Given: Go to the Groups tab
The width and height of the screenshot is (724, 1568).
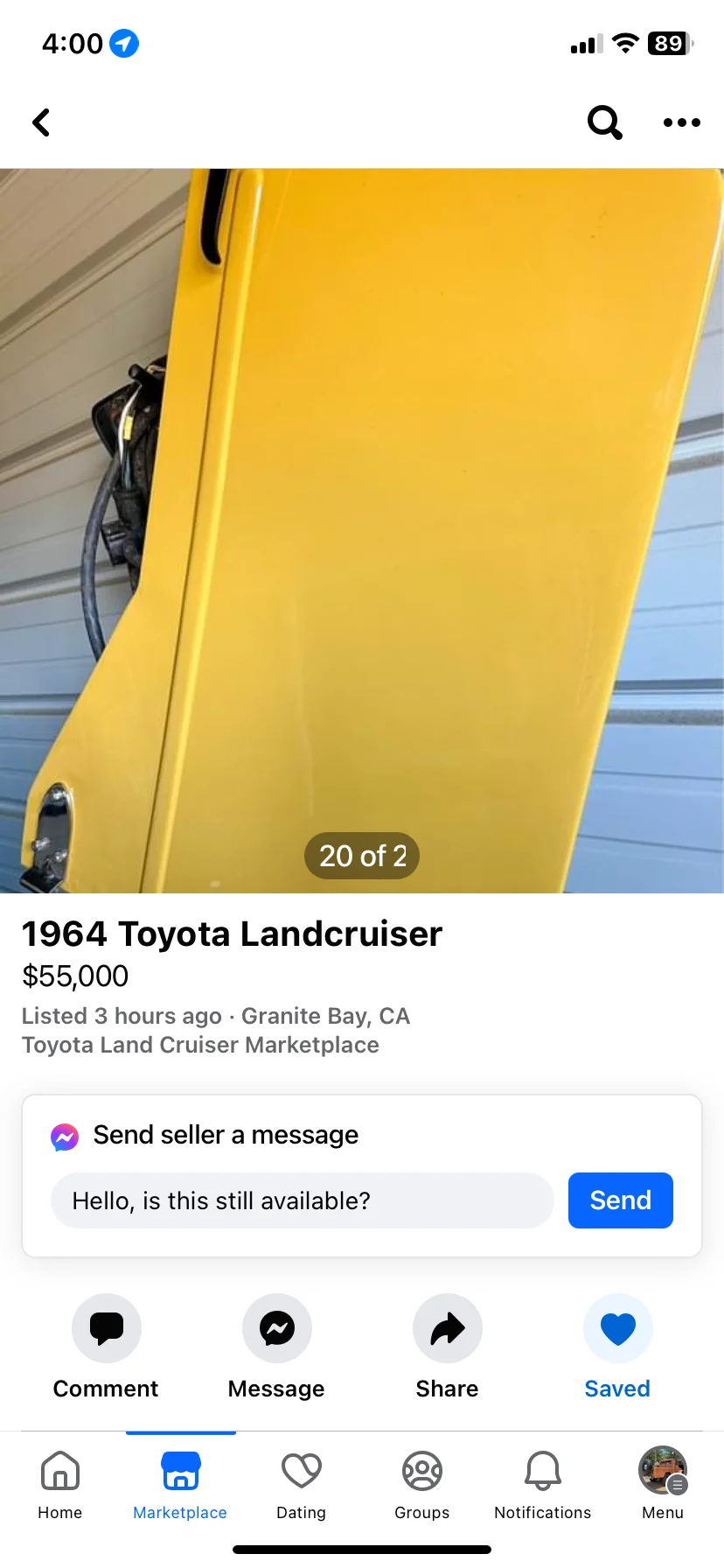Looking at the screenshot, I should click(421, 1484).
